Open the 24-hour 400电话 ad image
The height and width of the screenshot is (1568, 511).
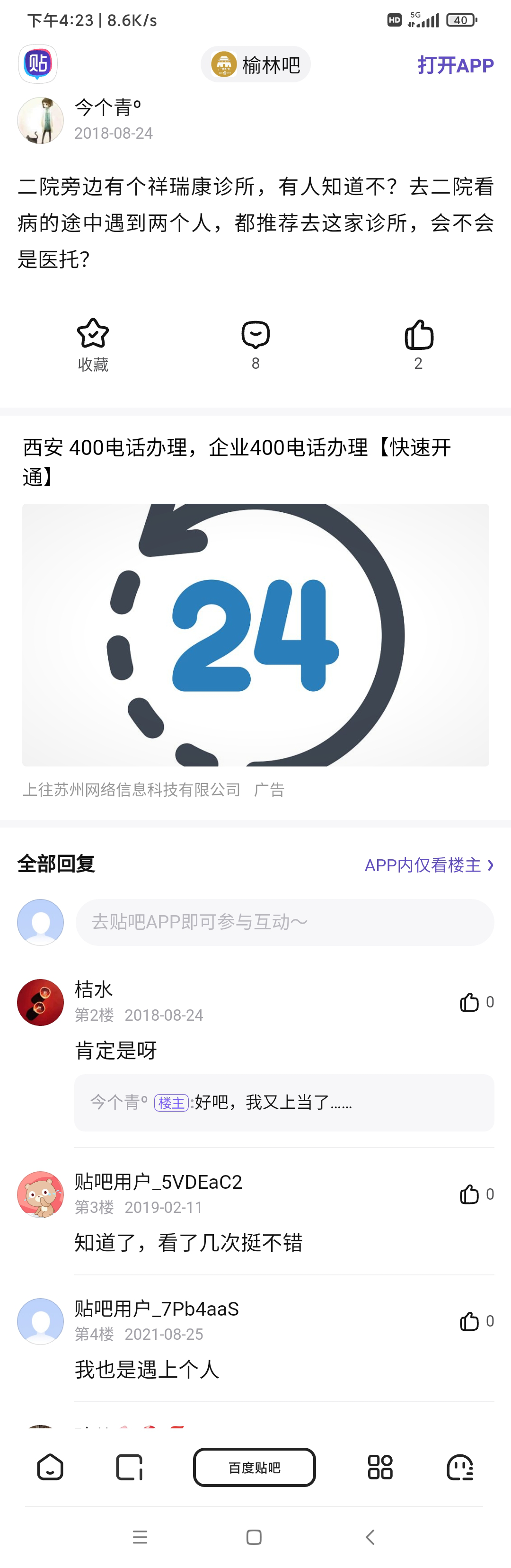[x=255, y=634]
